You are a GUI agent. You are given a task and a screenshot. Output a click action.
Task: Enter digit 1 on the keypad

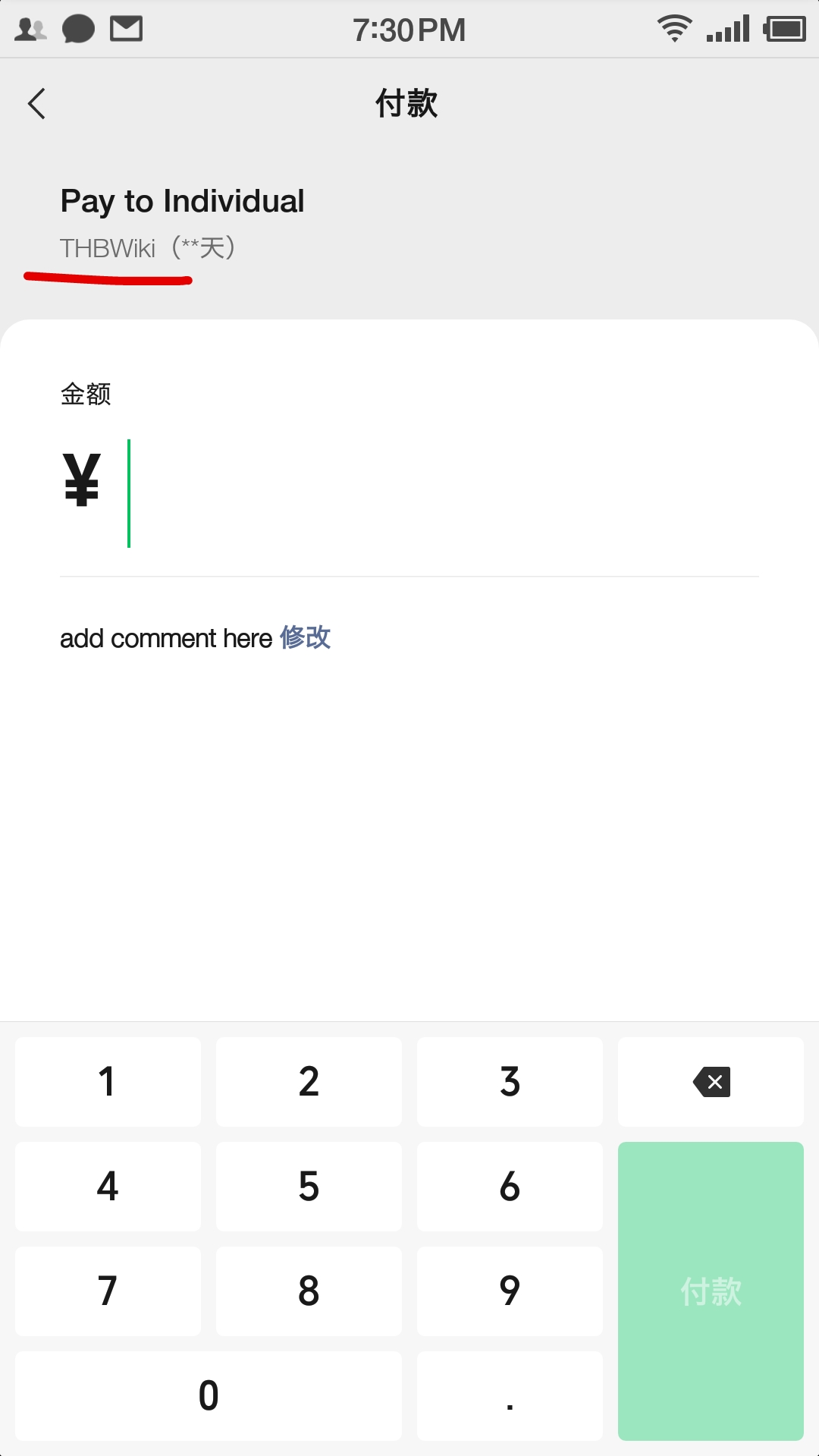108,1081
